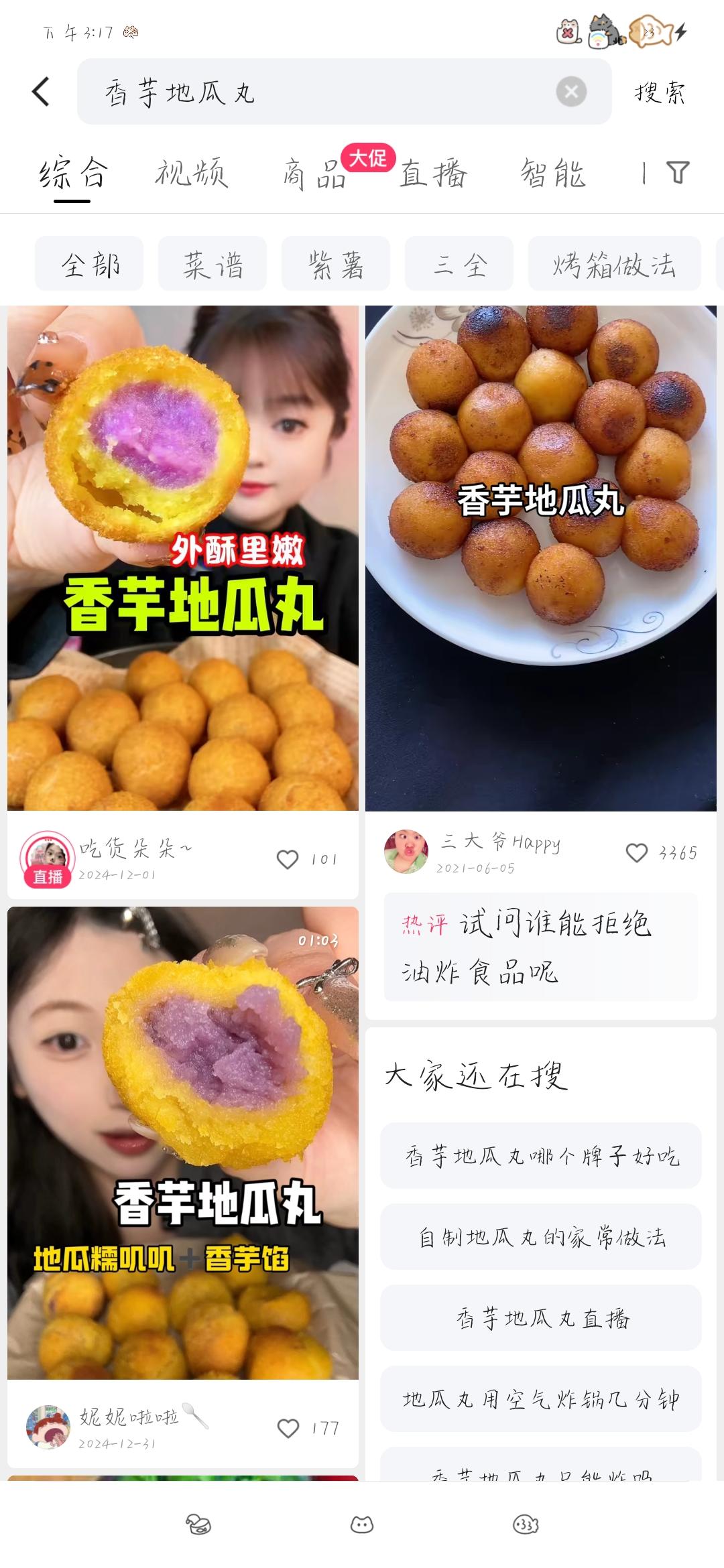Search 自制地瓜丸的家常做法 suggestion

tap(541, 1237)
